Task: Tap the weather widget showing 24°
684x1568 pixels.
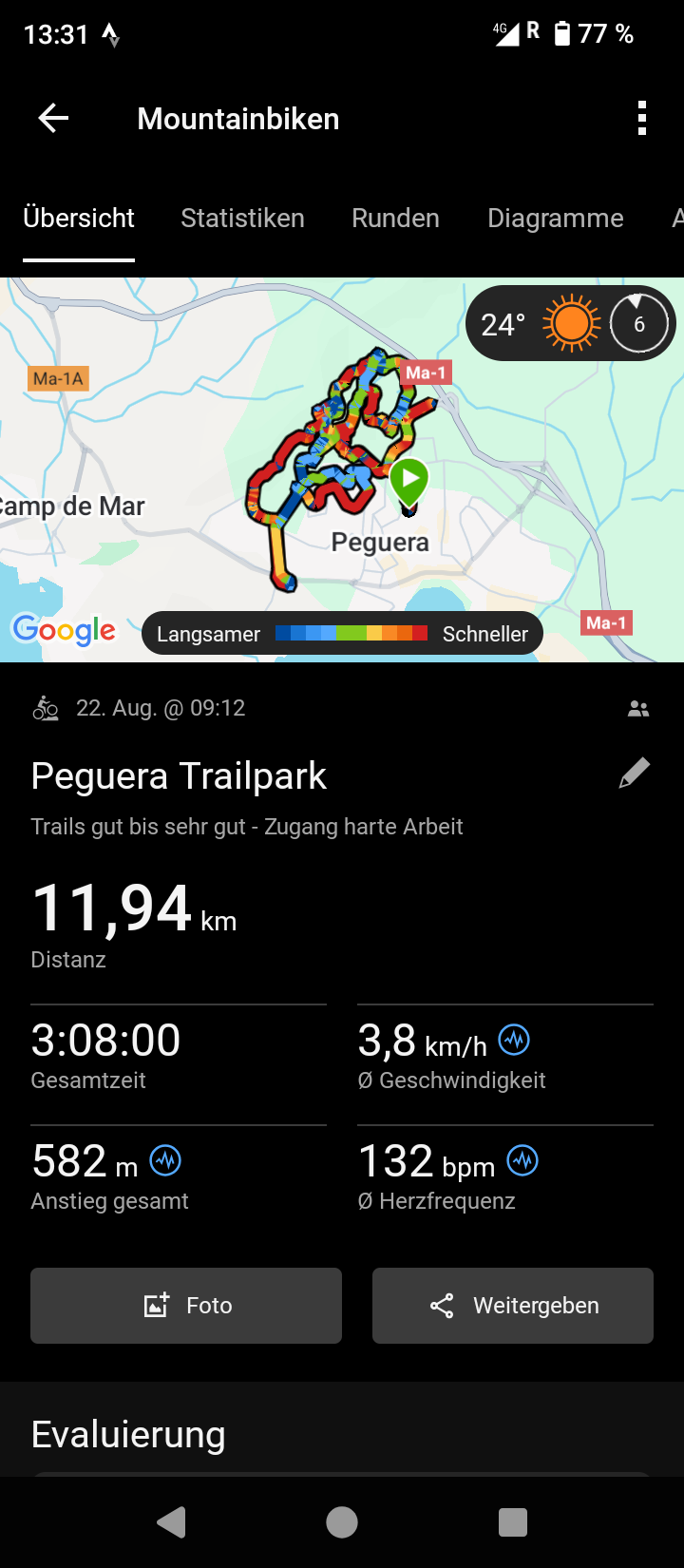Action: (570, 324)
